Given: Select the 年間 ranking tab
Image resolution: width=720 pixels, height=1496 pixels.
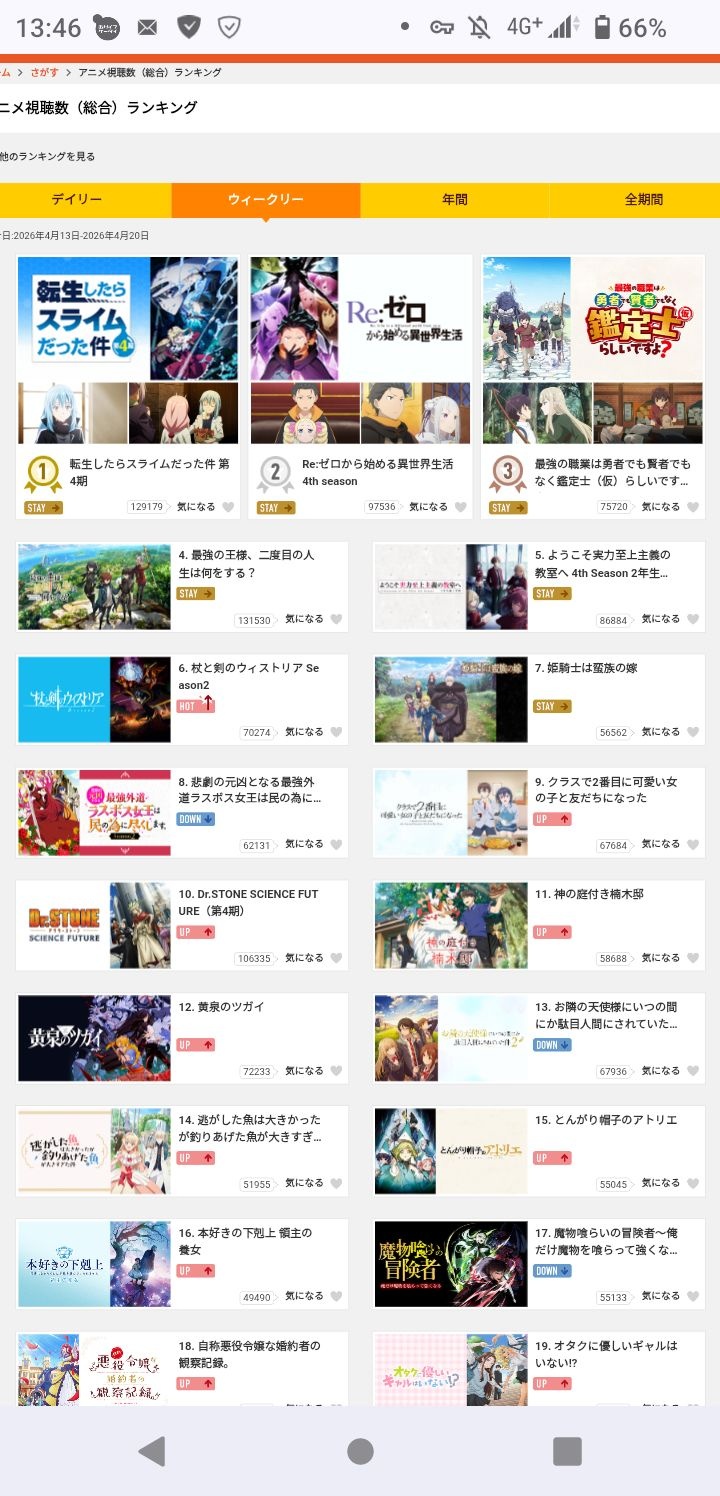Looking at the screenshot, I should 454,200.
